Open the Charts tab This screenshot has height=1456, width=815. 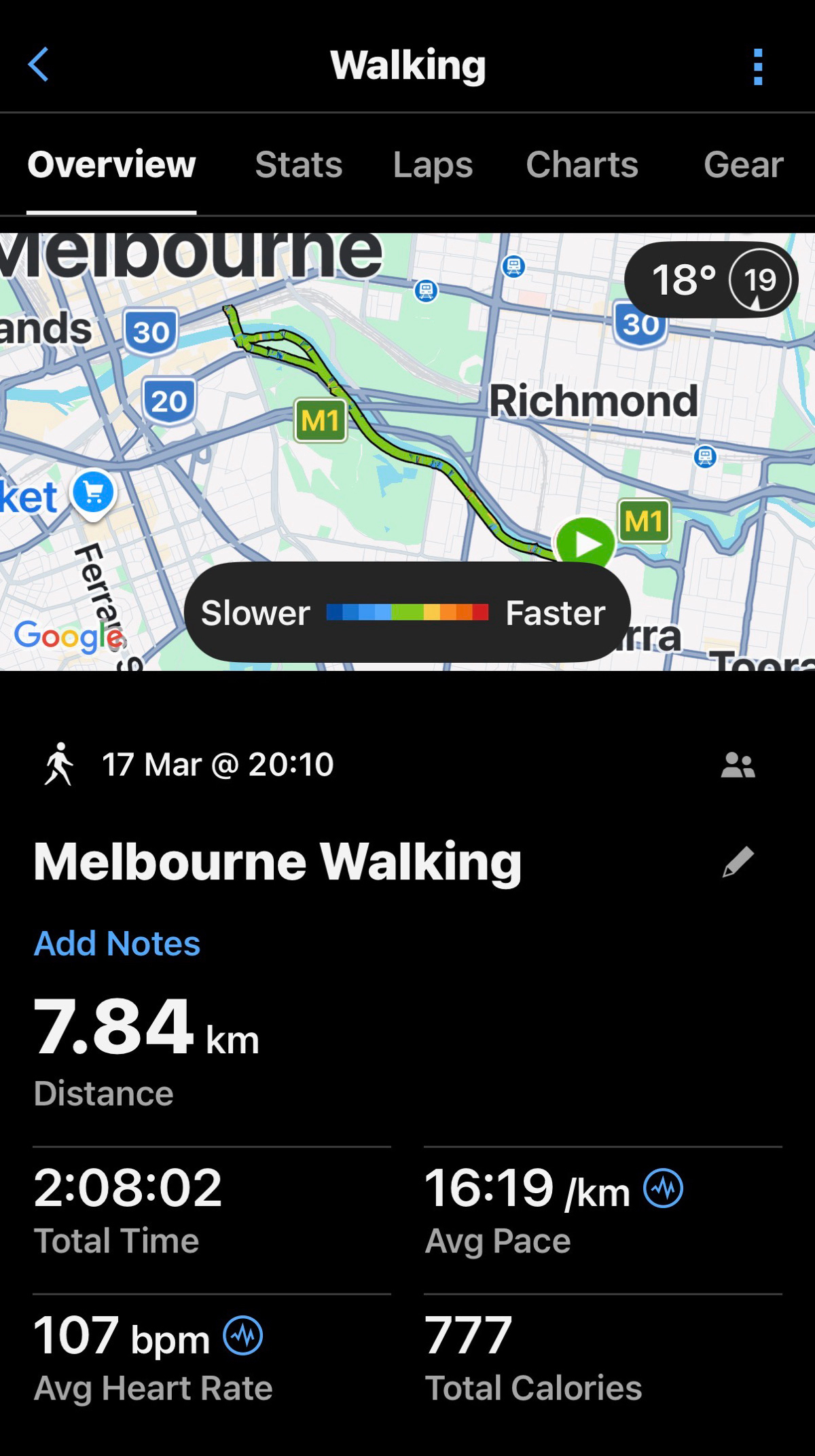tap(582, 165)
